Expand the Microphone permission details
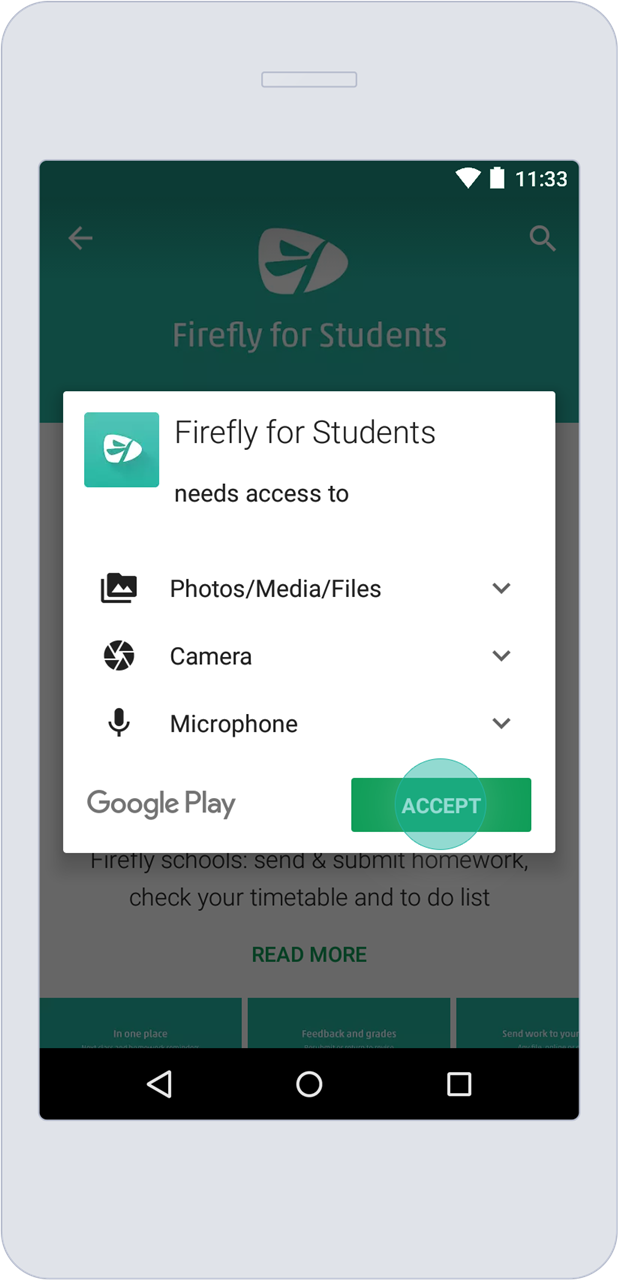Image resolution: width=619 pixels, height=1280 pixels. click(x=501, y=723)
